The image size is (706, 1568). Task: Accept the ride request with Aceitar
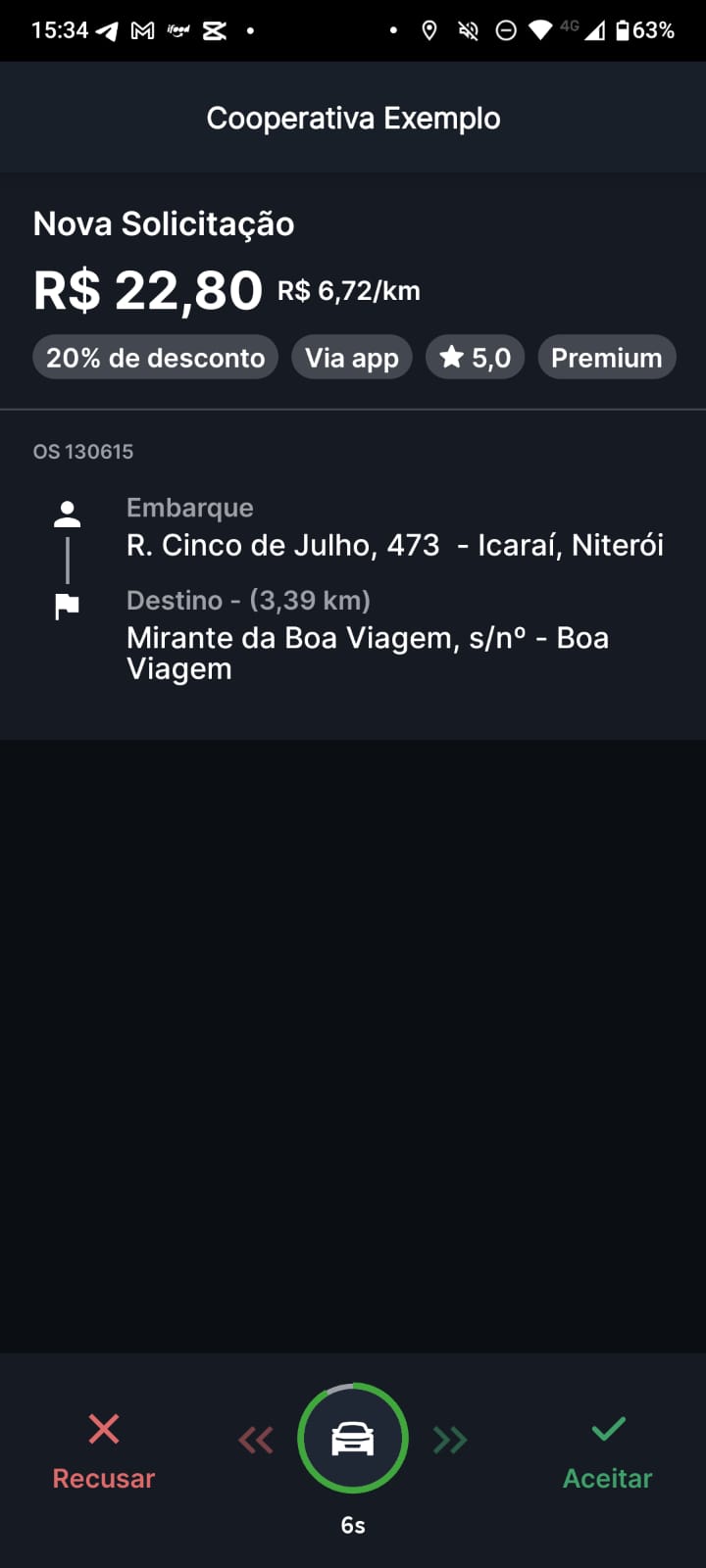click(x=607, y=1452)
